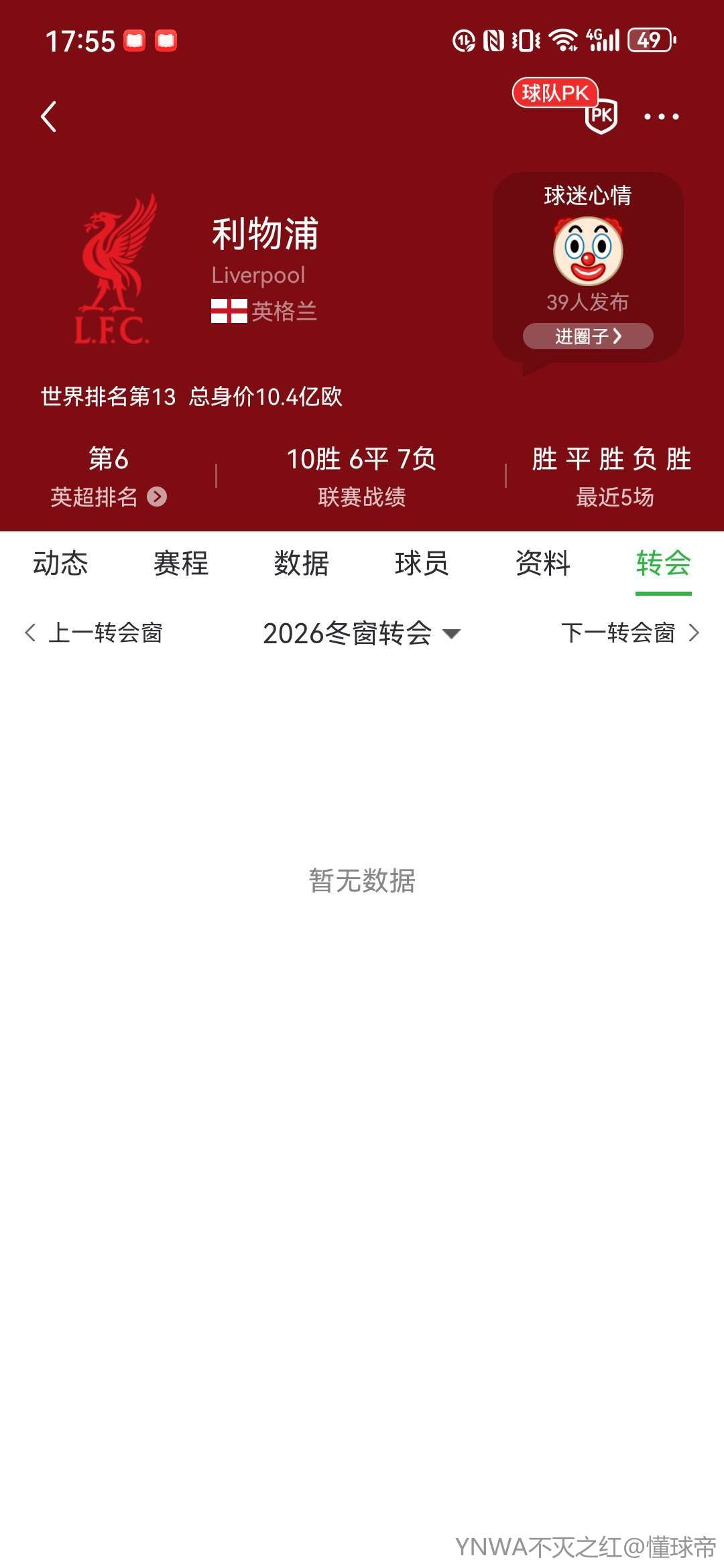The height and width of the screenshot is (1568, 724).
Task: Open the 数据 tab
Action: coord(302,563)
